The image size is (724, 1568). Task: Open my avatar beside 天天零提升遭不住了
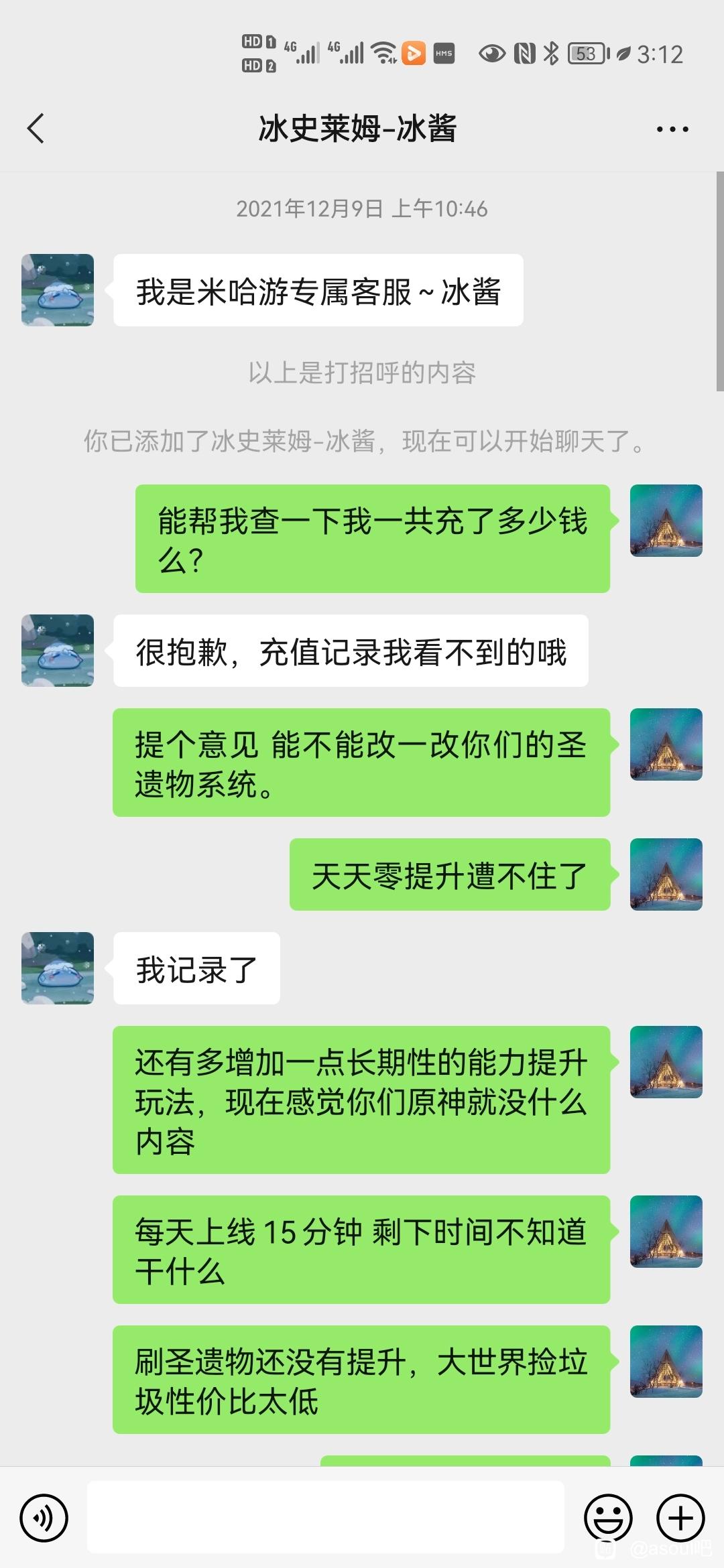666,874
